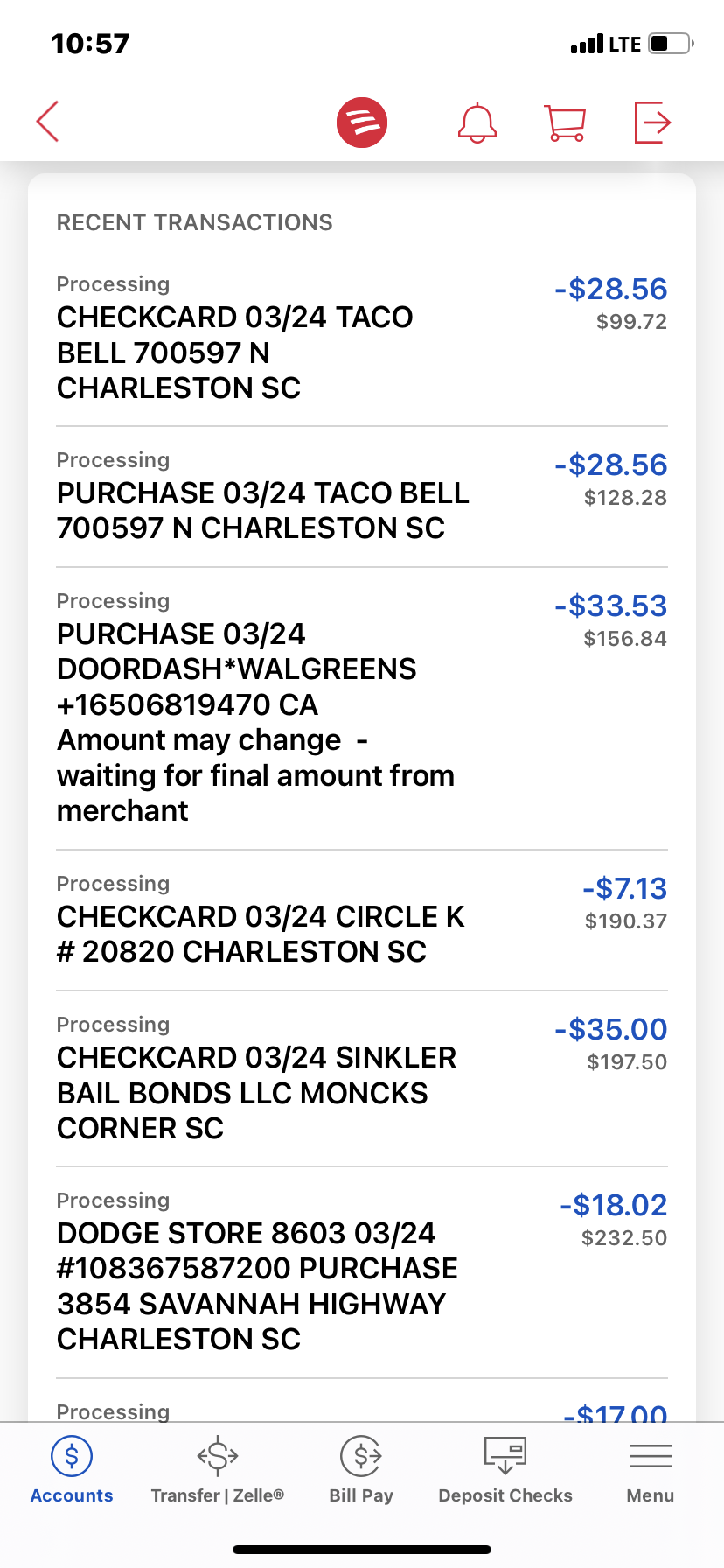Viewport: 724px width, 1568px height.
Task: Open the PURCHASE Taco Bell $128.28 transaction
Action: click(x=362, y=497)
